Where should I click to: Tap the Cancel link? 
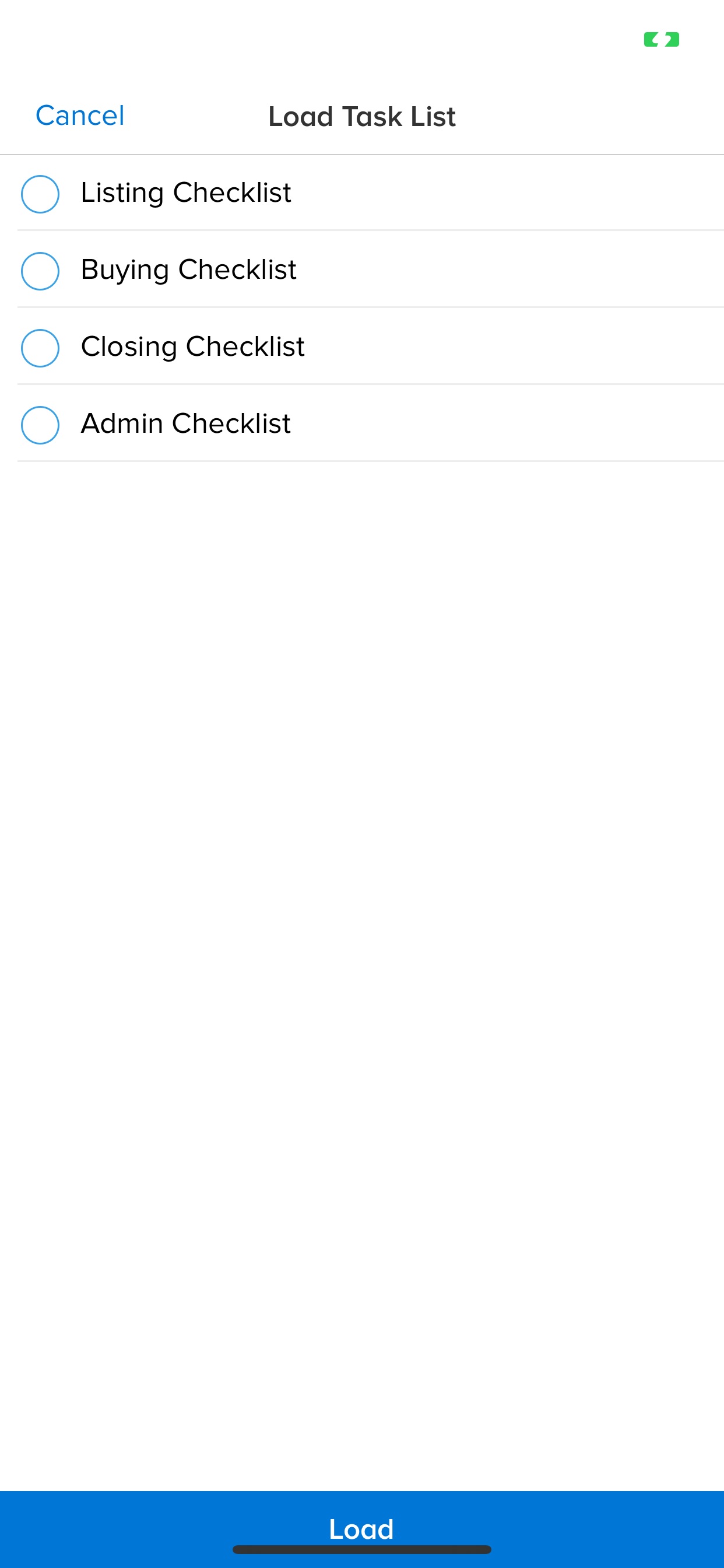80,116
